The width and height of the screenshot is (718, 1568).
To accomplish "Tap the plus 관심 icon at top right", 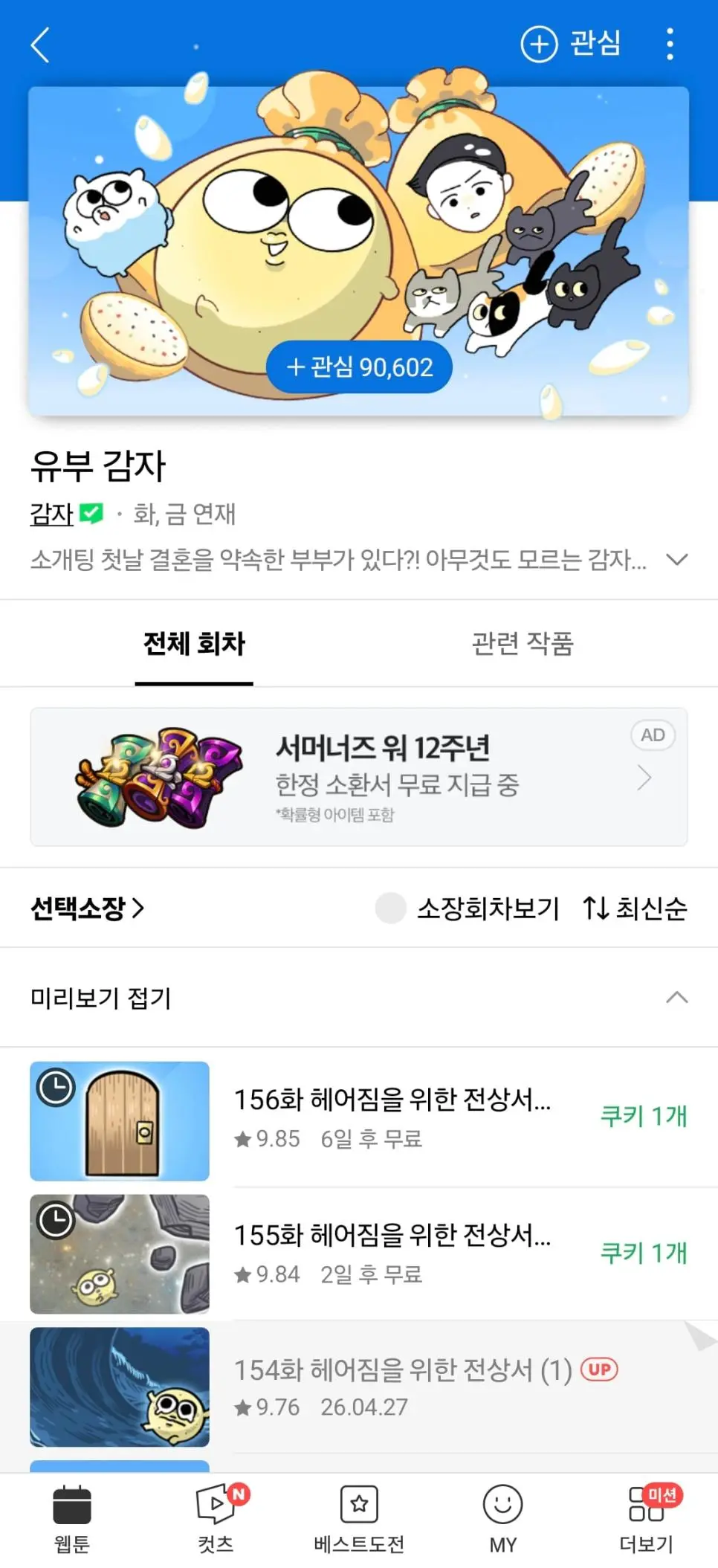I will point(539,43).
